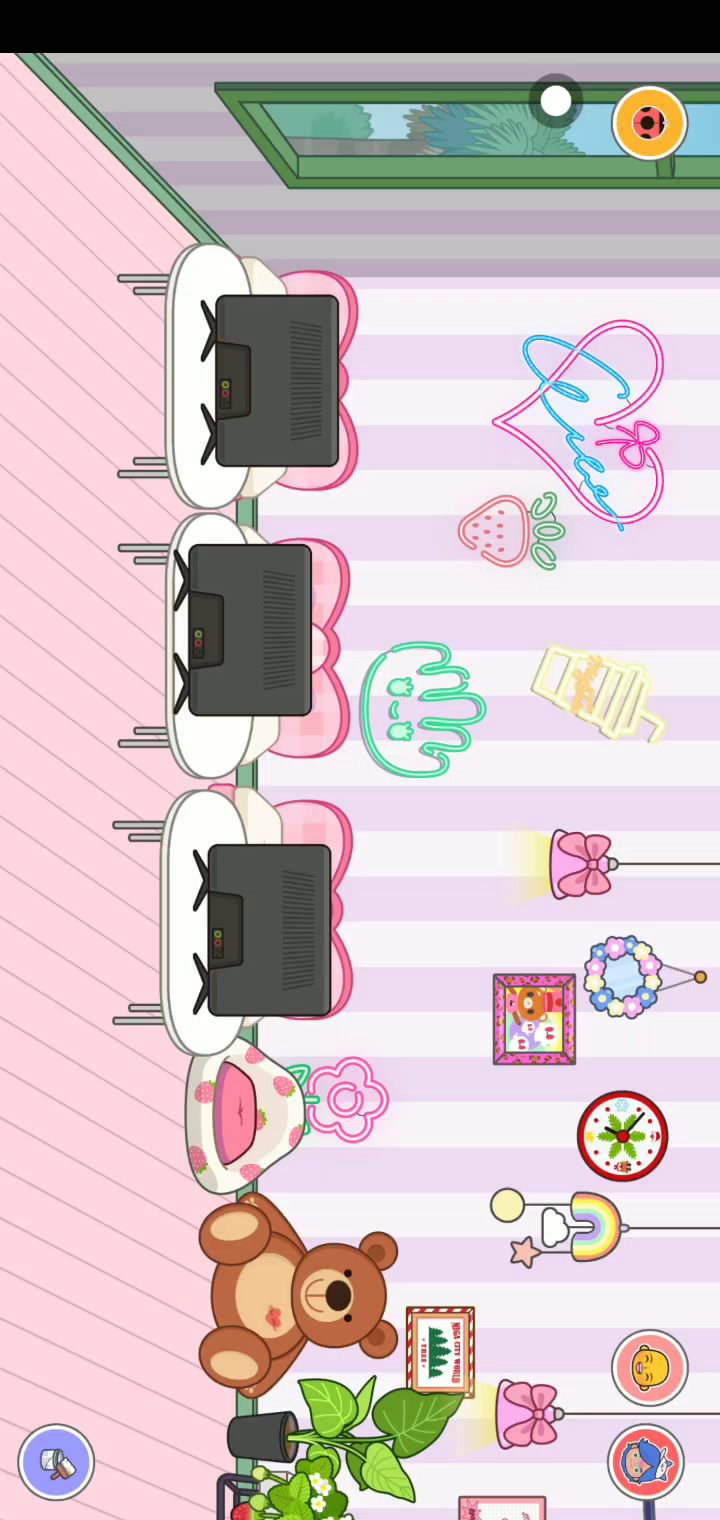The image size is (720, 1520).
Task: Open the paint bucket and brush tool
Action: tap(56, 1462)
